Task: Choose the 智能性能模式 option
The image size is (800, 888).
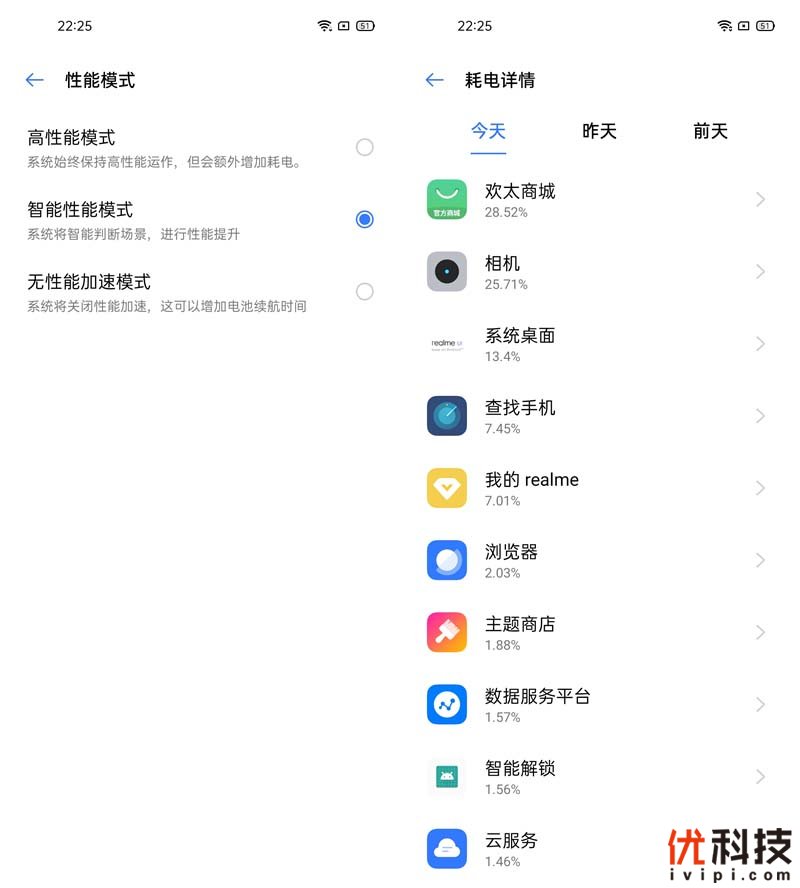Action: tap(364, 219)
